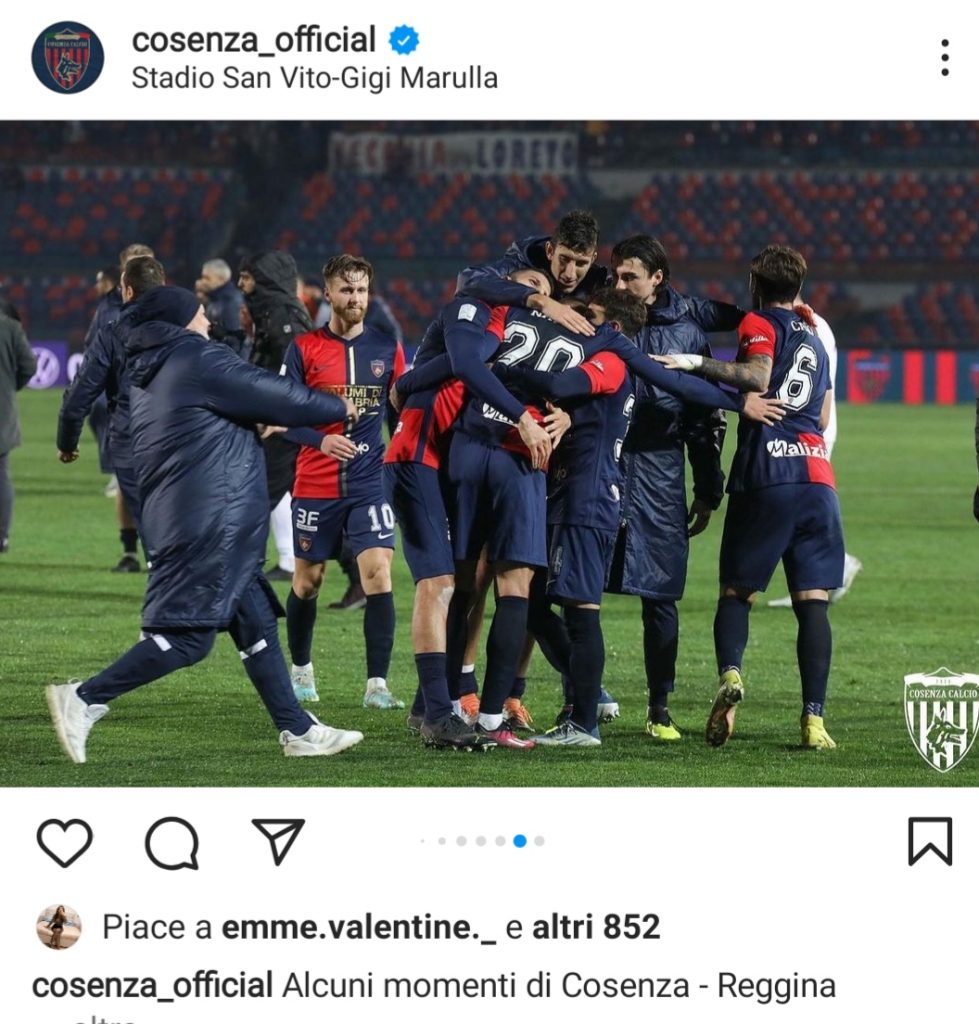Tap the team celebration photo
The height and width of the screenshot is (1024, 979).
click(x=489, y=453)
